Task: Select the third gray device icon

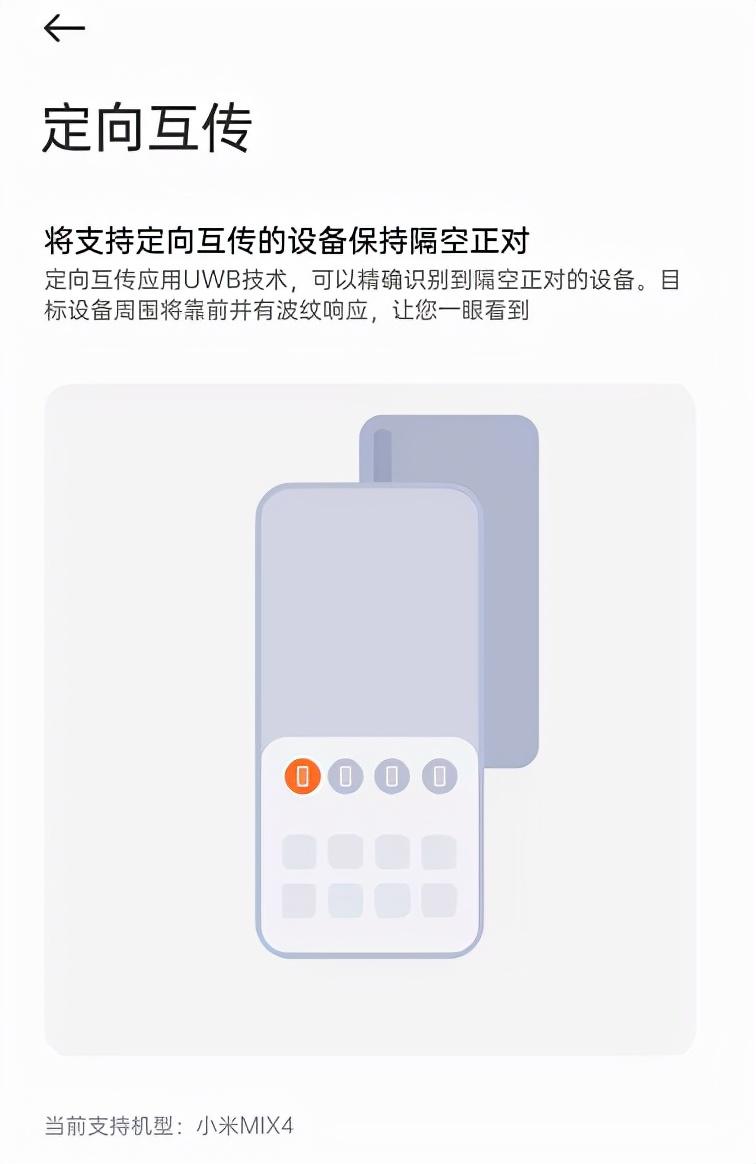Action: pos(392,775)
